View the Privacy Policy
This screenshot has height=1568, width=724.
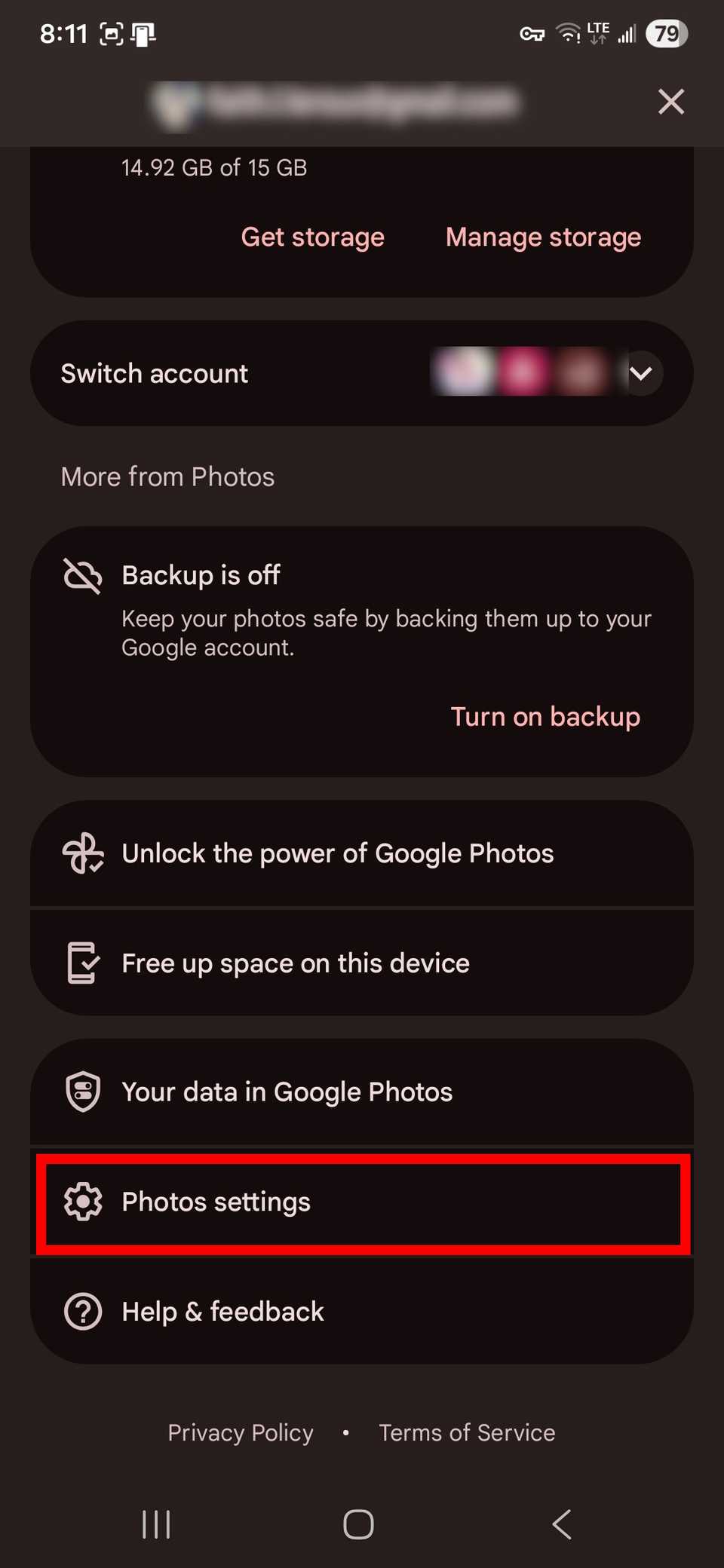pos(241,1432)
